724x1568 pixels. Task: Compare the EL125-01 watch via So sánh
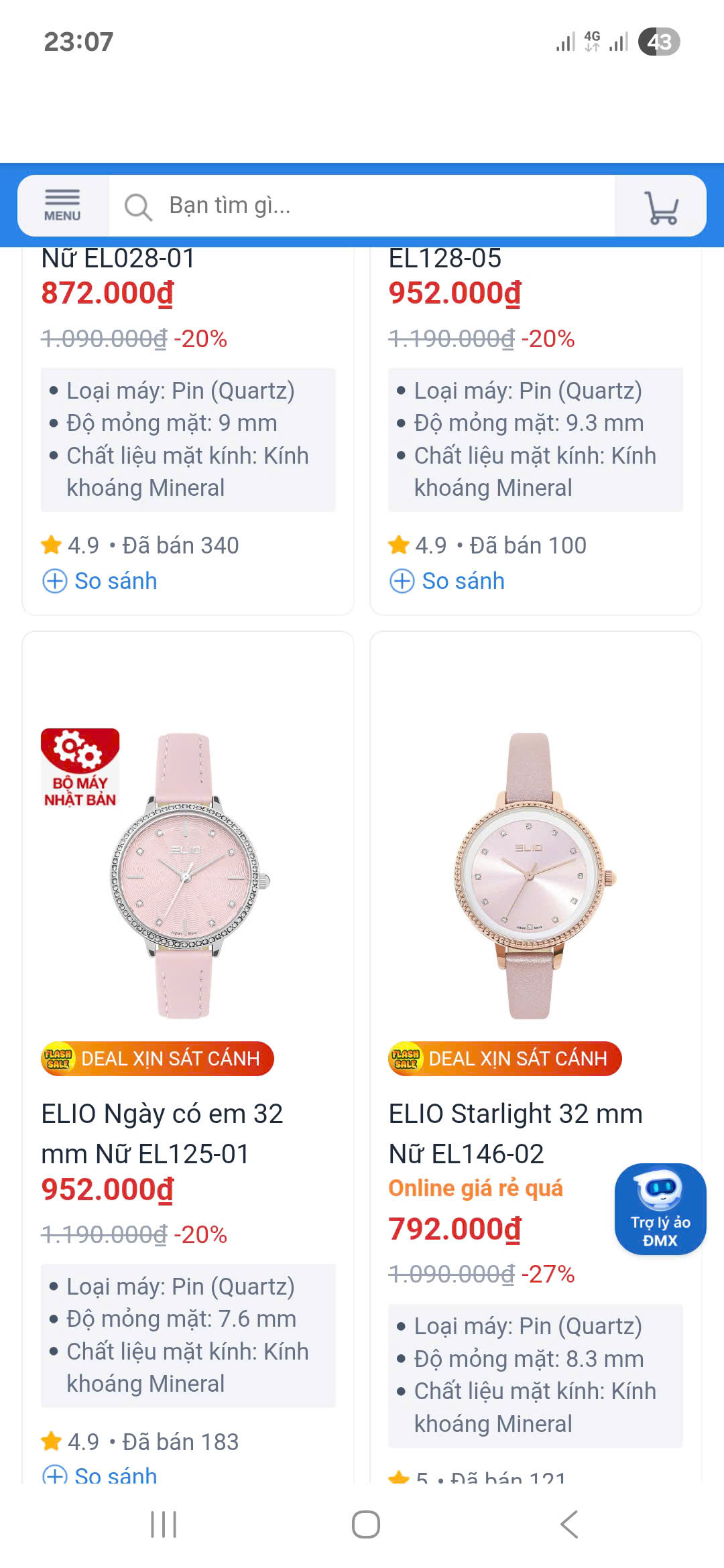(101, 1474)
